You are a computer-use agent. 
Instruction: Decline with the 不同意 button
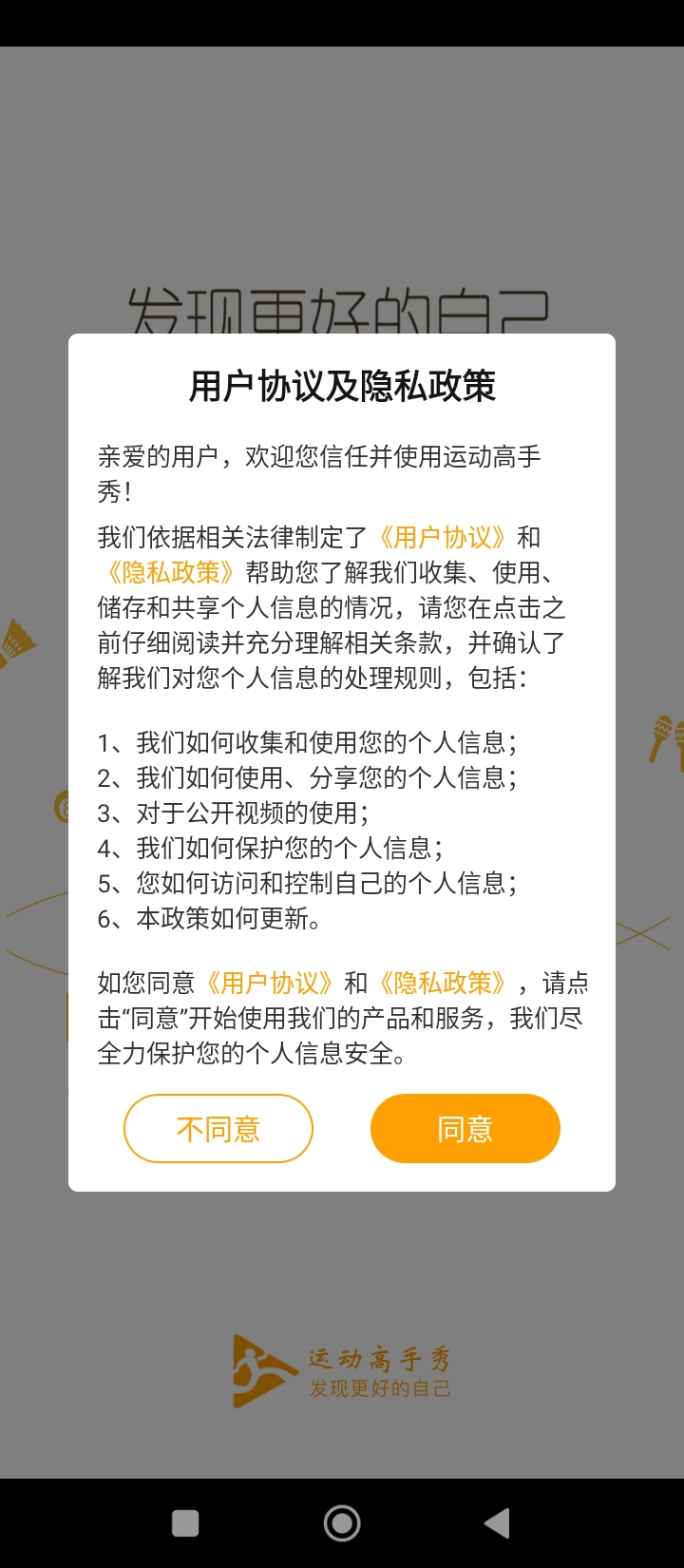tap(218, 1128)
